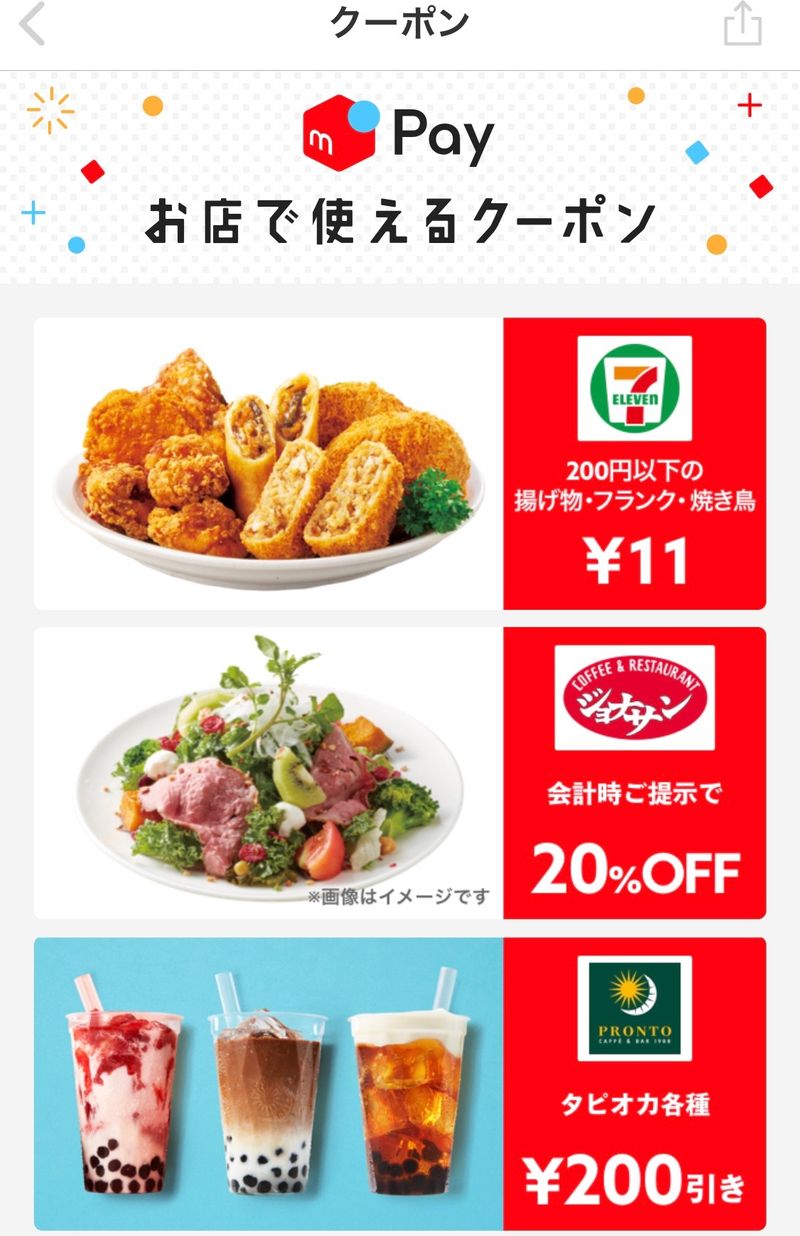Open the 7-Eleven ¥11 coupon
The image size is (800, 1236).
(400, 463)
